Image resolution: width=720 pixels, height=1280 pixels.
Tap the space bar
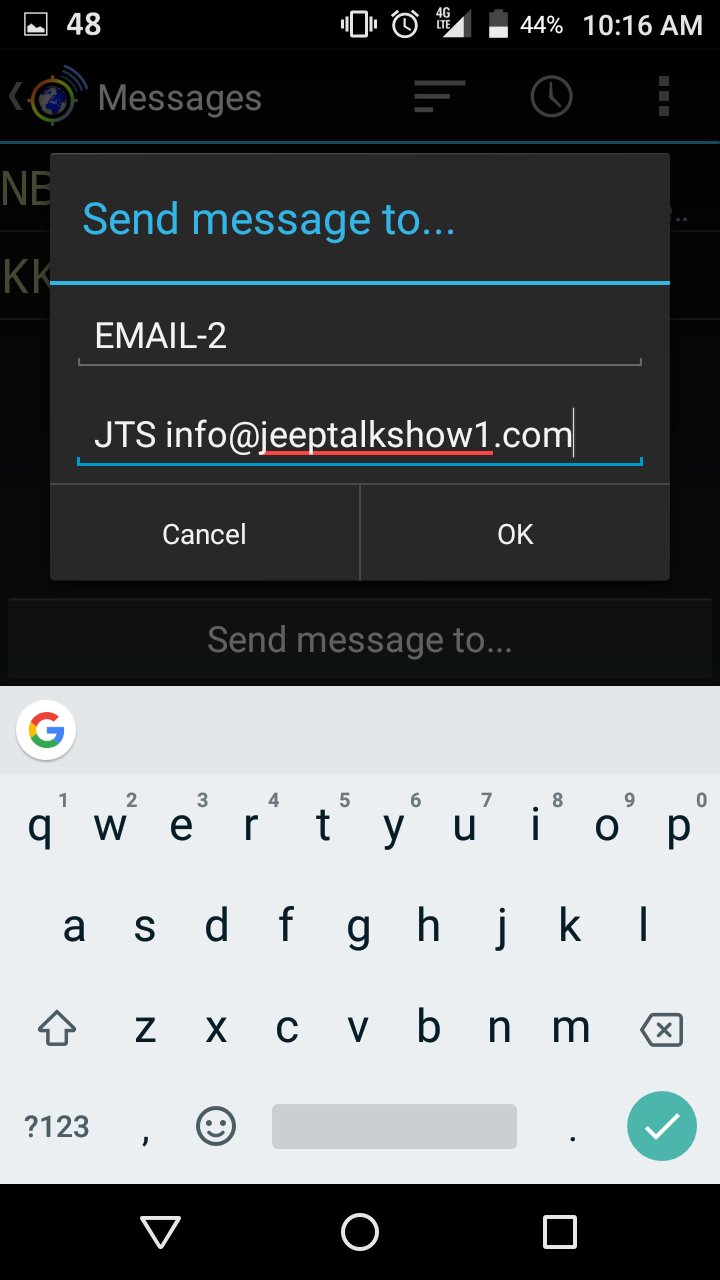coord(394,1127)
